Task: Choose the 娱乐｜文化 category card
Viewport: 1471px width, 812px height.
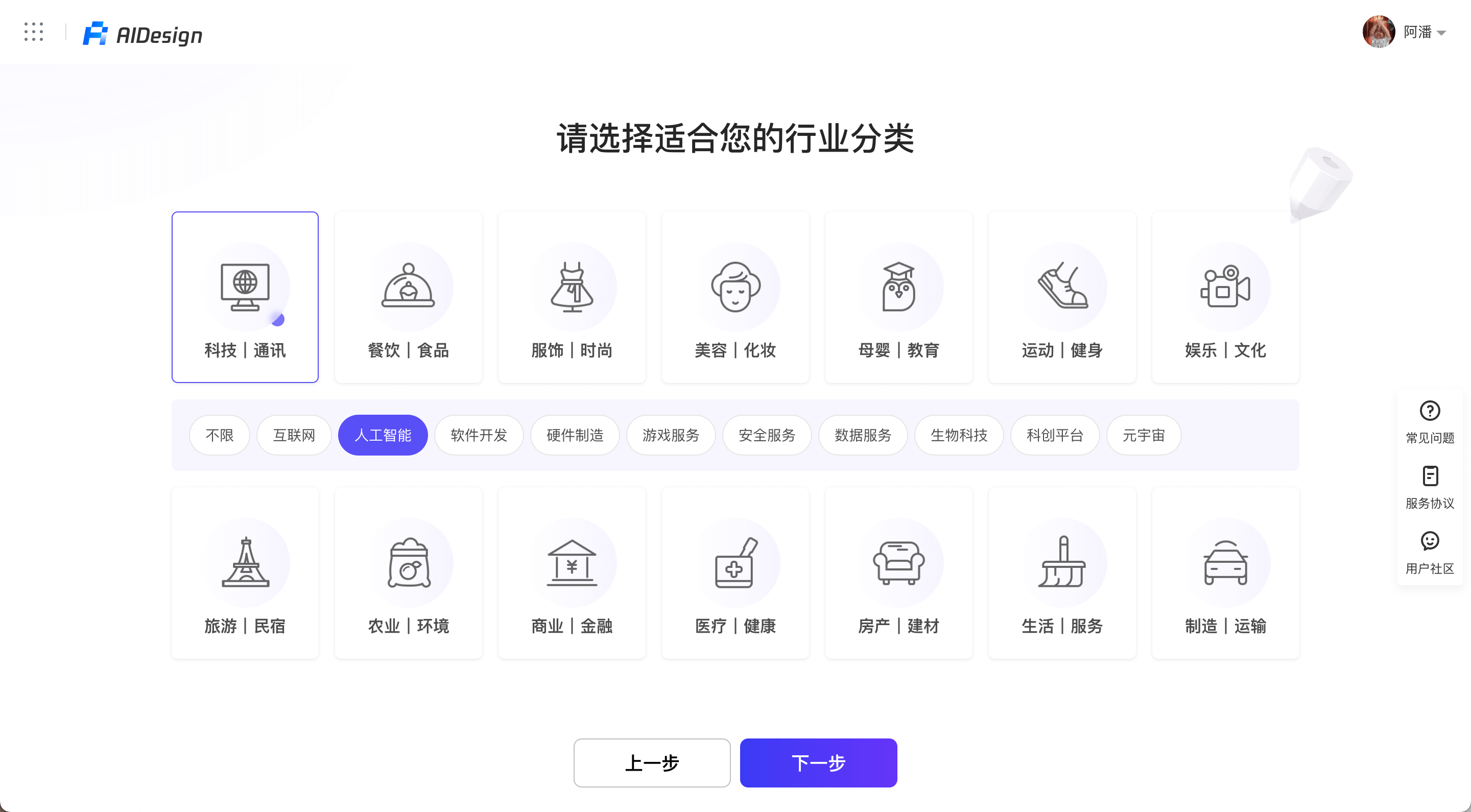Action: tap(1225, 297)
